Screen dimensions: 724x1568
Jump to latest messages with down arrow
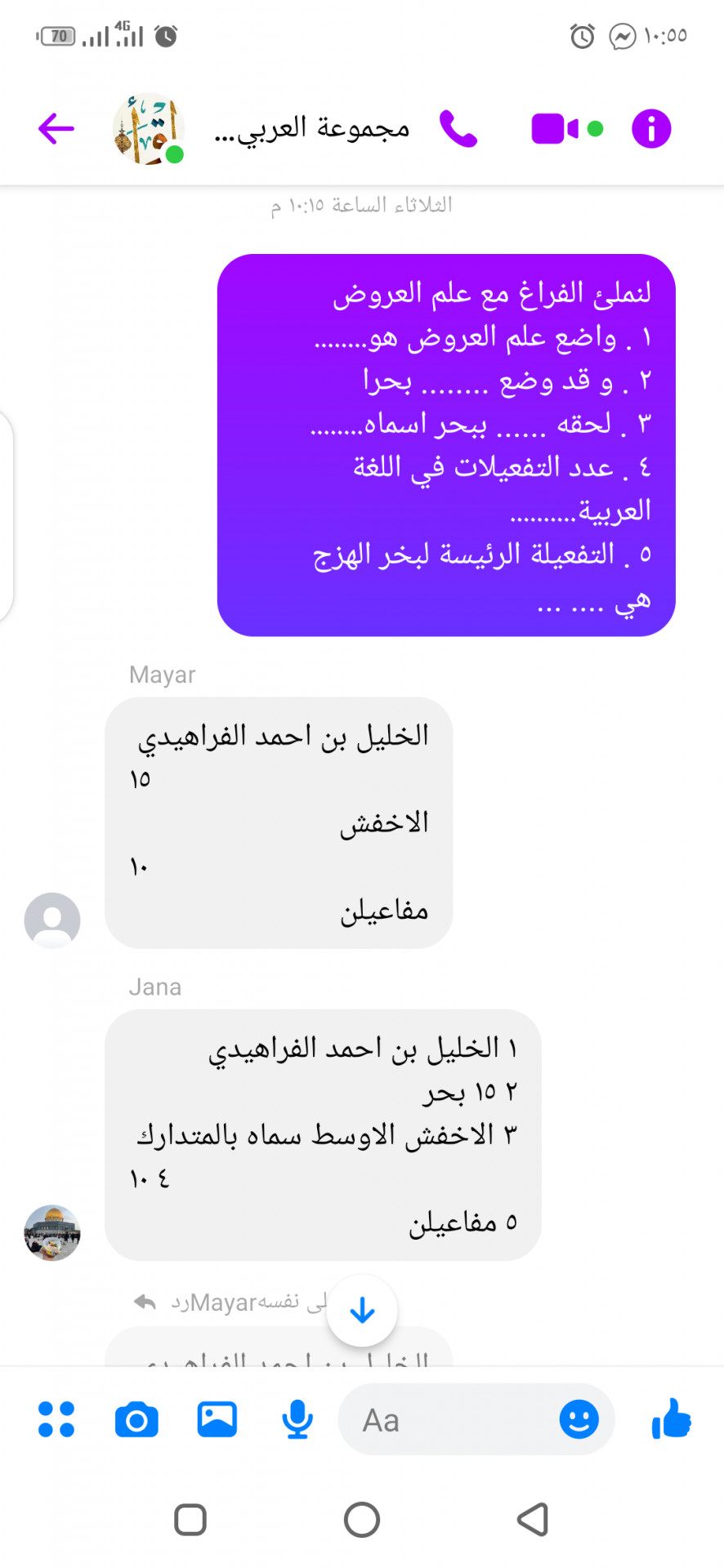[362, 1311]
